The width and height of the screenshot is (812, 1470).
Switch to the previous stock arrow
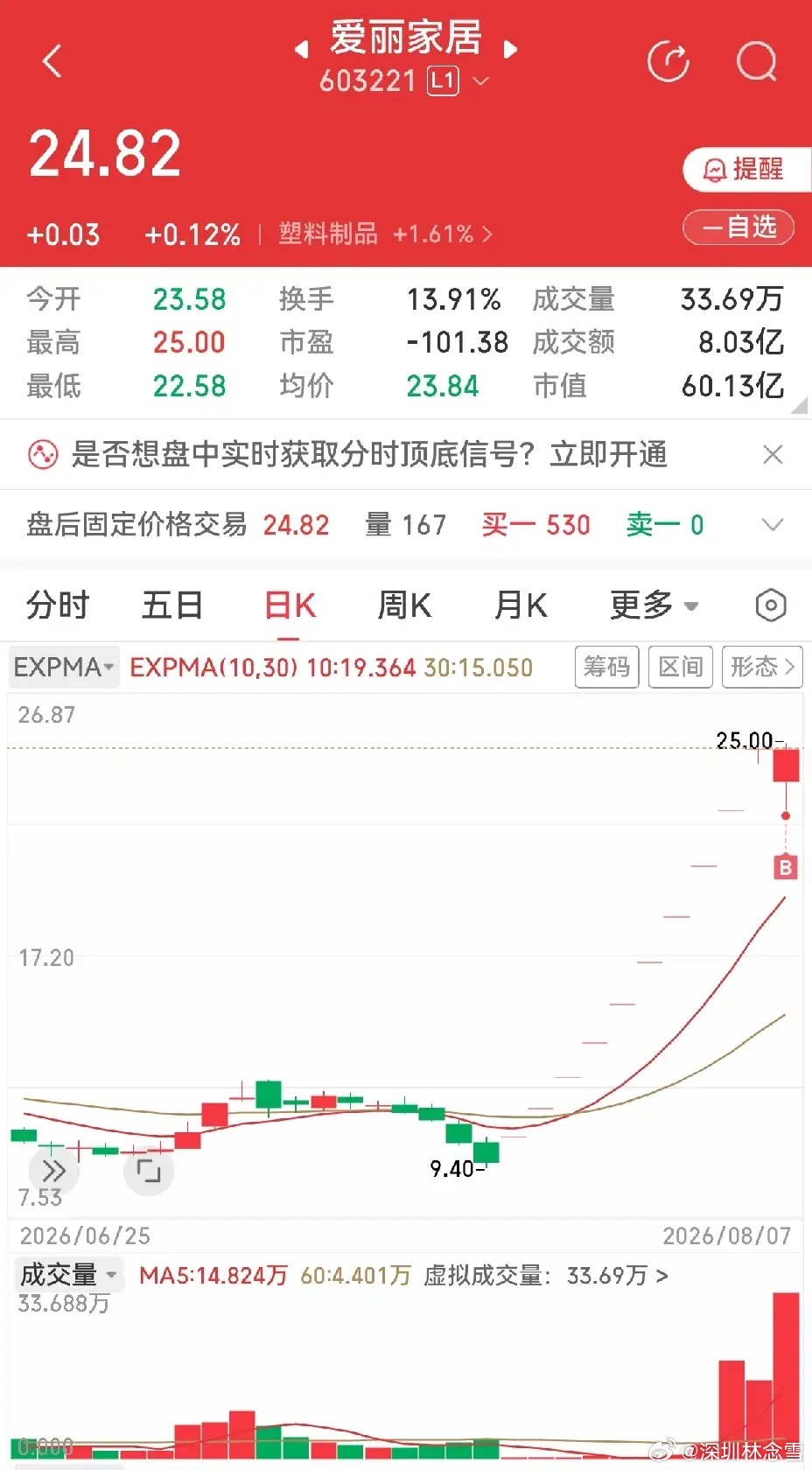pyautogui.click(x=302, y=49)
